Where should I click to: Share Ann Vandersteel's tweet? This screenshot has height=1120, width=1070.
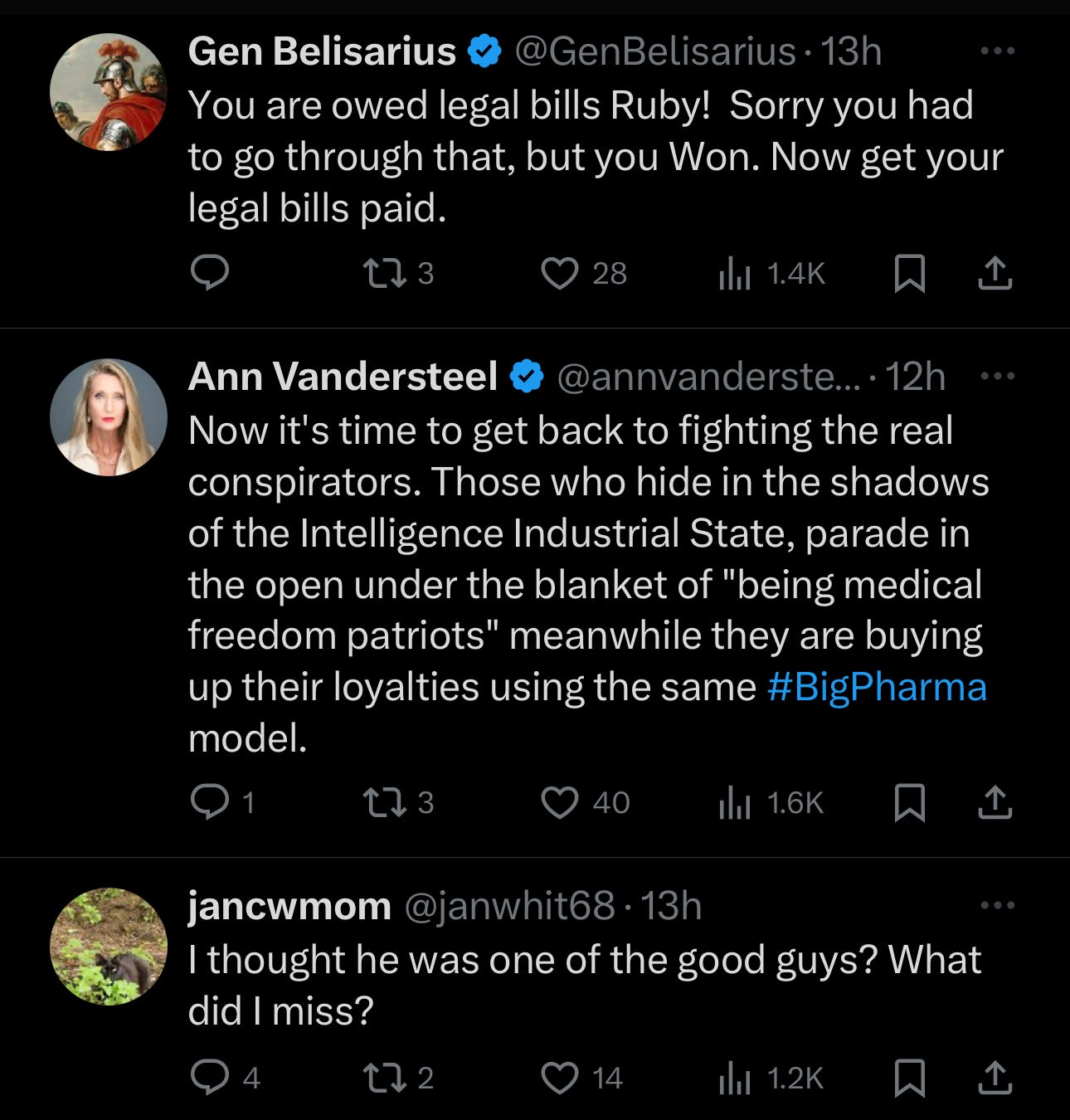pyautogui.click(x=995, y=802)
